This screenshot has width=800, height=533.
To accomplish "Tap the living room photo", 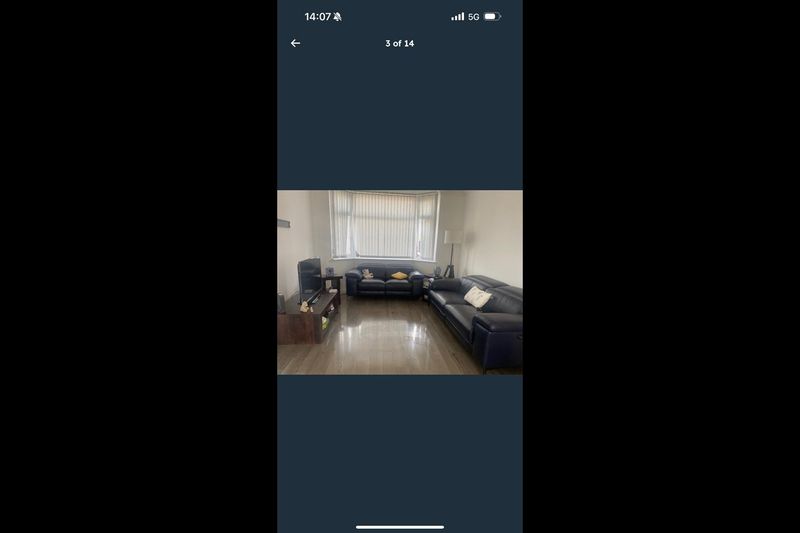I will coord(400,282).
